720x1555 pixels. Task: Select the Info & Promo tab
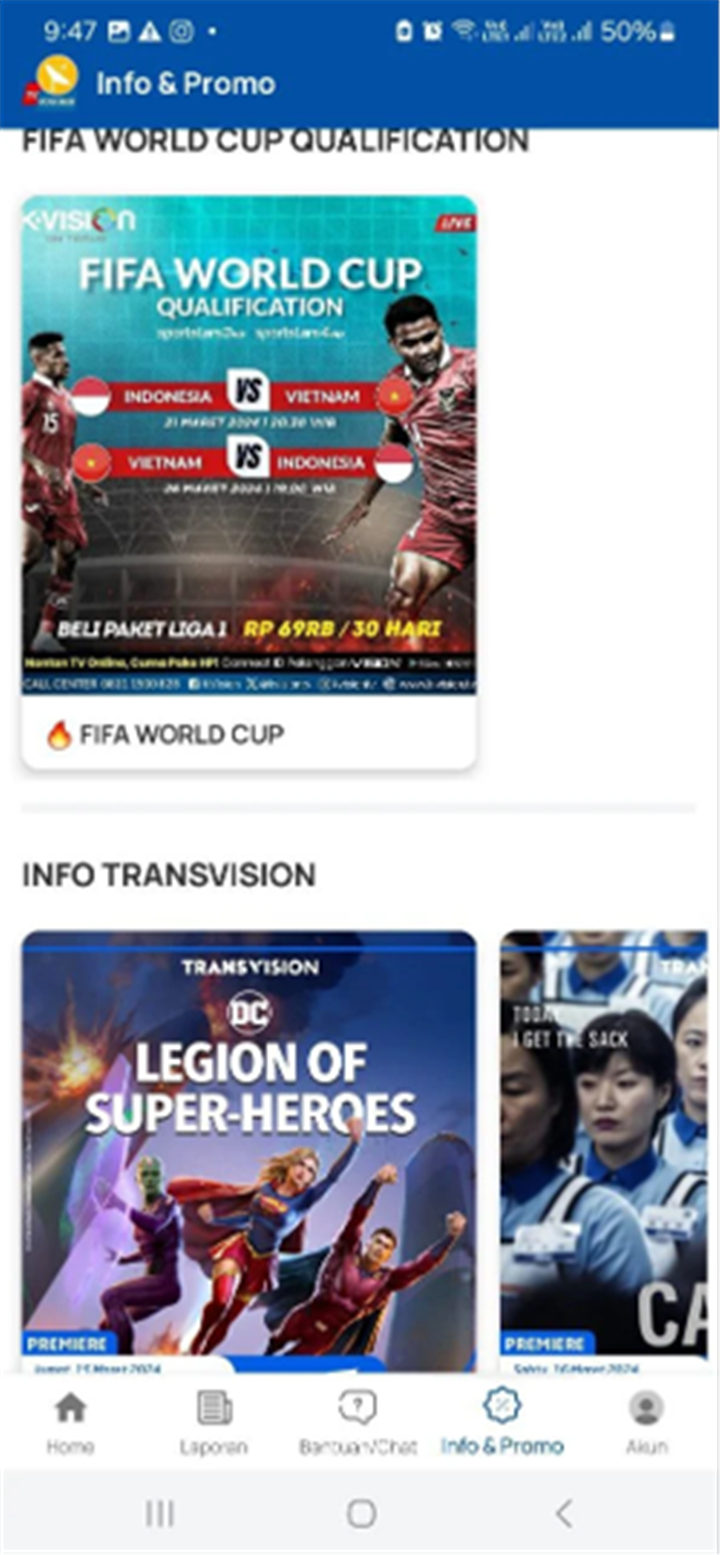[x=502, y=1423]
